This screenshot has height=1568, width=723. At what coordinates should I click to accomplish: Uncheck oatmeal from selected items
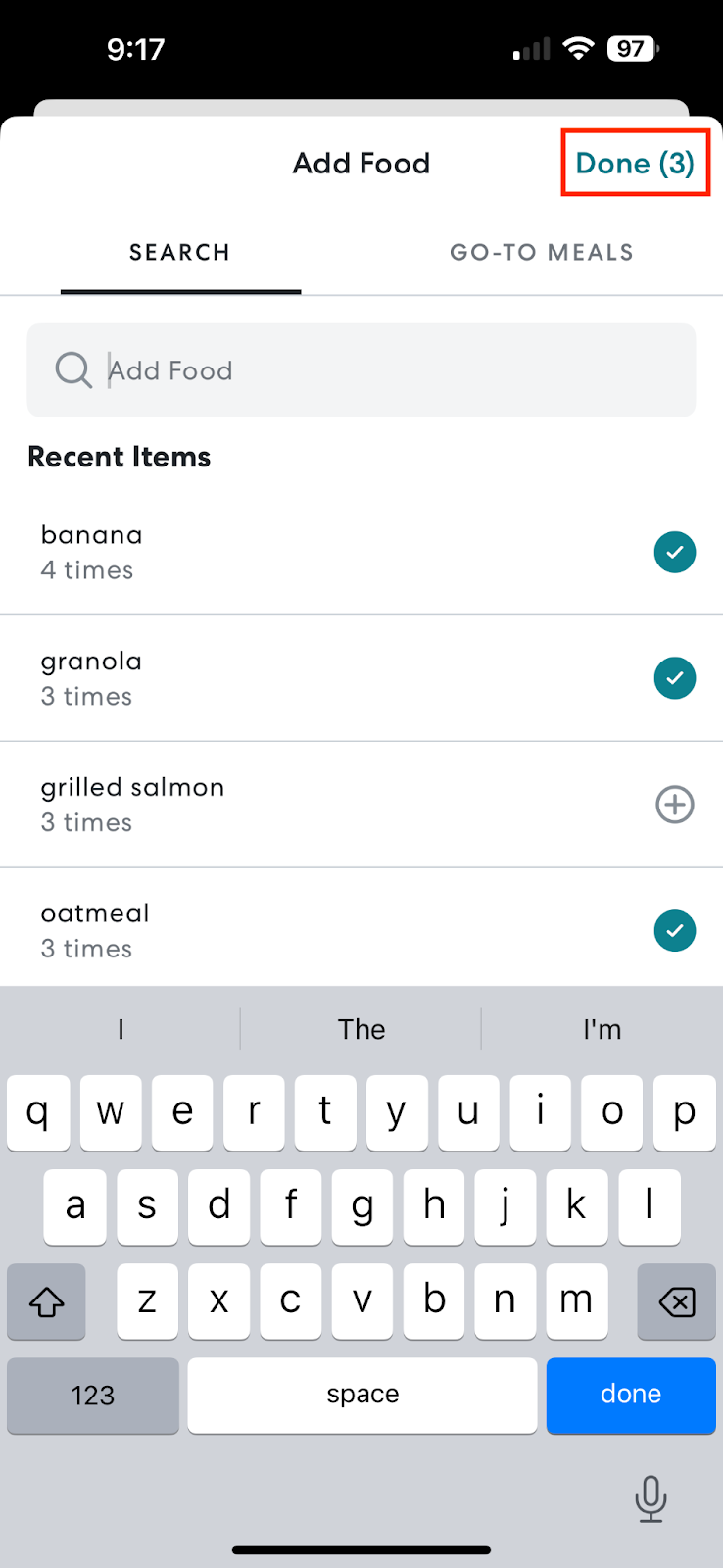click(674, 930)
